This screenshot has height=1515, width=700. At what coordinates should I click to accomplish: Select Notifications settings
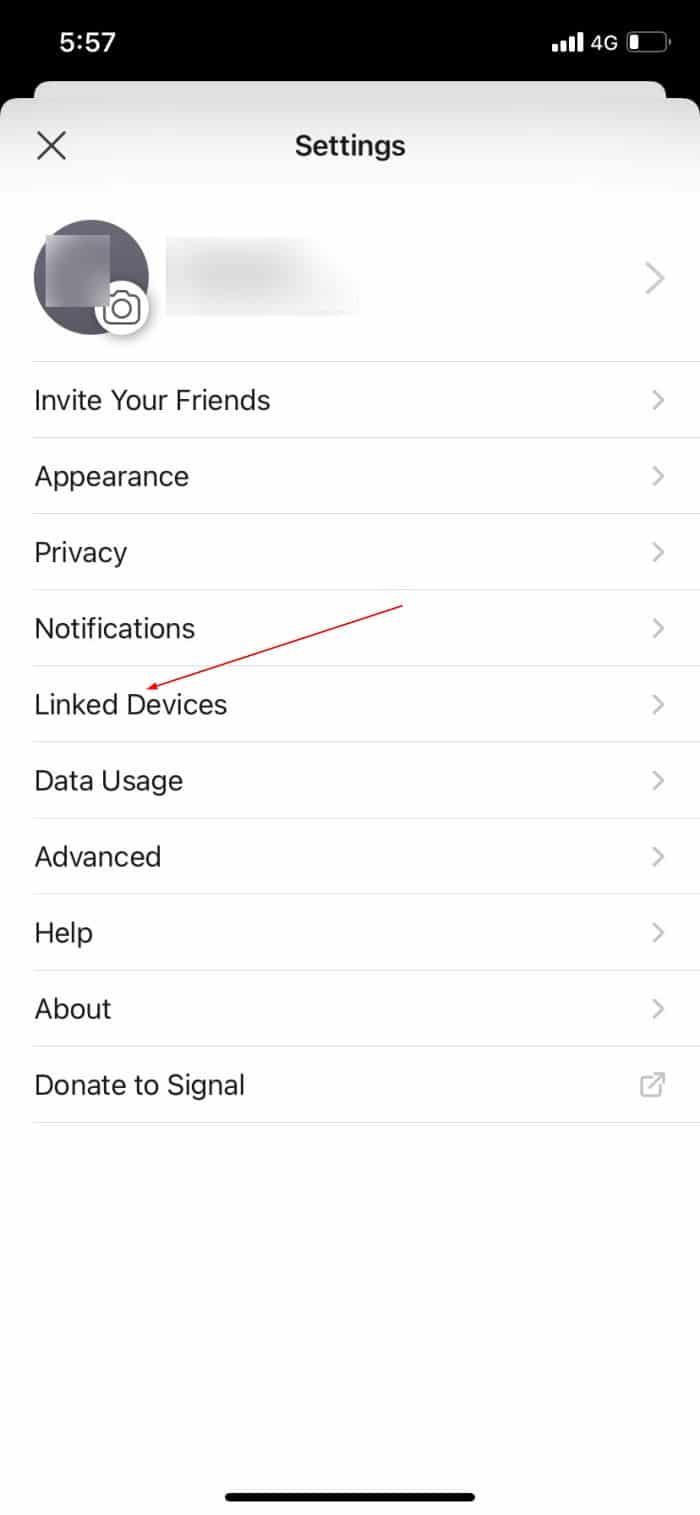(x=115, y=628)
